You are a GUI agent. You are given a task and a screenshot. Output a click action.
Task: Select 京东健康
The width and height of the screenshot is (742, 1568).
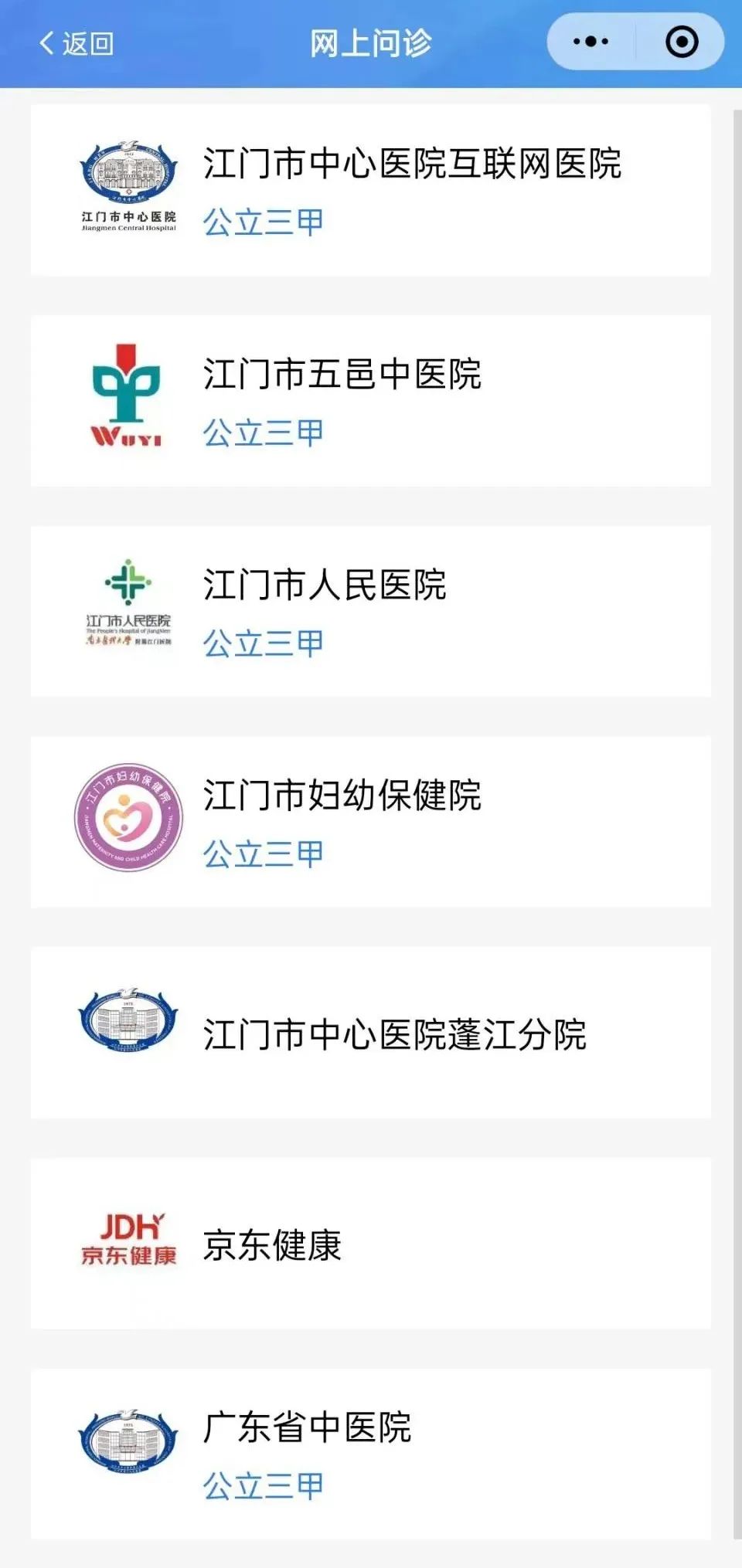coord(371,1244)
